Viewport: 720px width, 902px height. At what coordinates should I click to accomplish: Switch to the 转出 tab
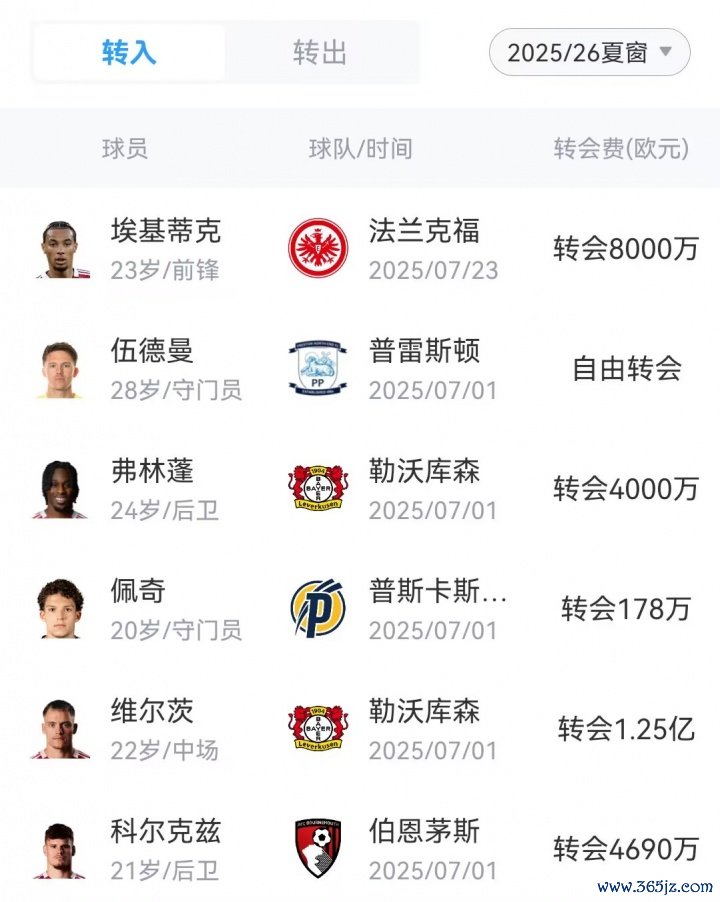coord(320,52)
